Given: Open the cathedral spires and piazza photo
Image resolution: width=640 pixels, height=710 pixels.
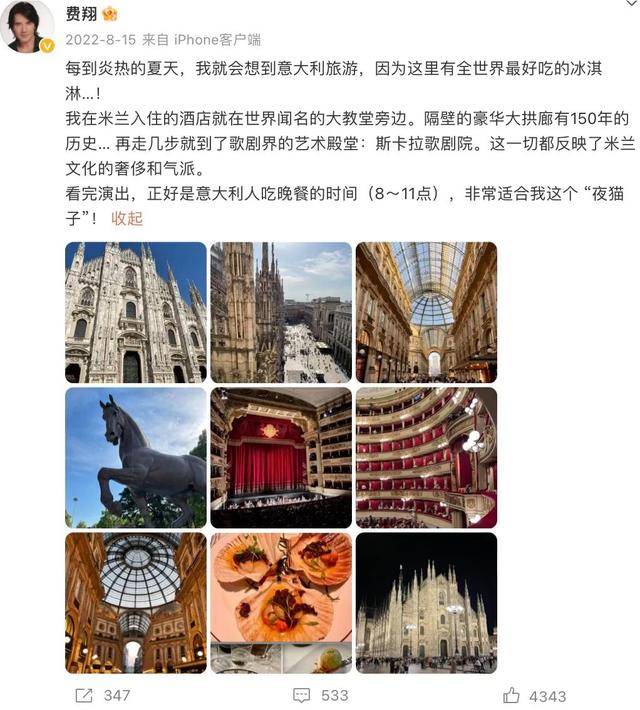Looking at the screenshot, I should click(x=281, y=312).
